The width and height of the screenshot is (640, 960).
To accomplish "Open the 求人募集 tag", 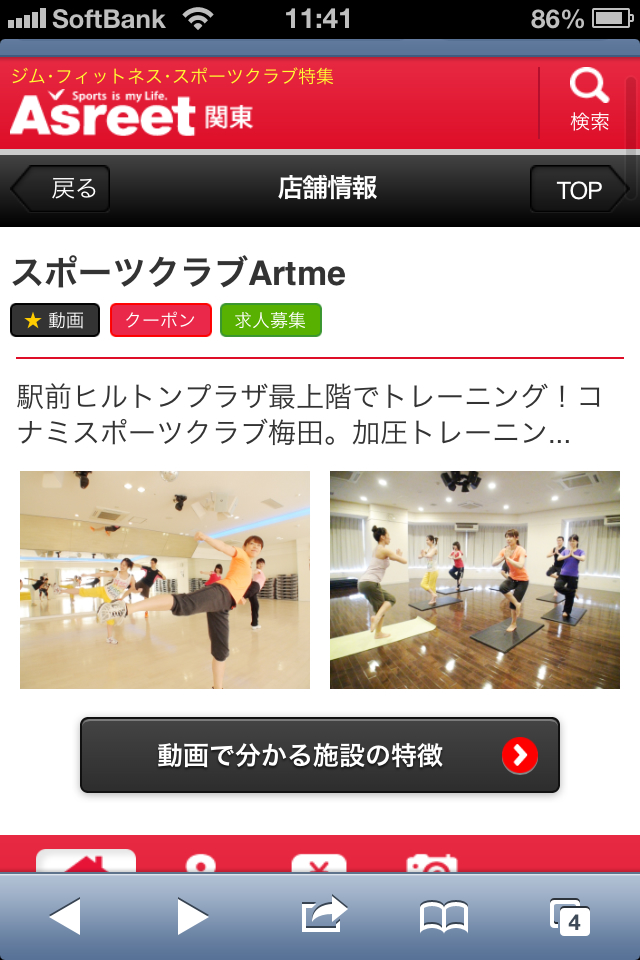I will click(270, 320).
